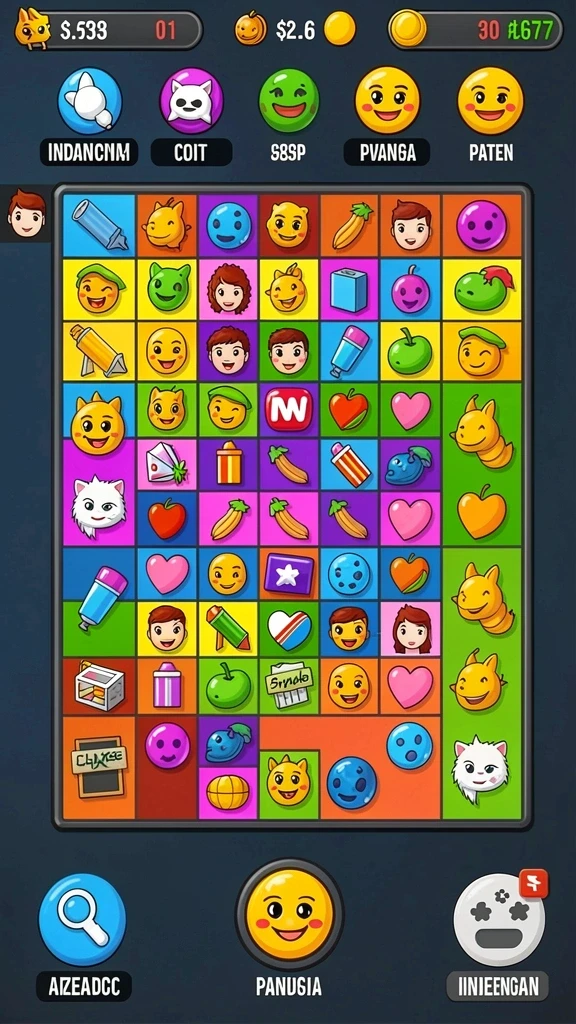Screen dimensions: 576x1024
Task: Tap the big PANUGIA smiley button
Action: pos(290,915)
